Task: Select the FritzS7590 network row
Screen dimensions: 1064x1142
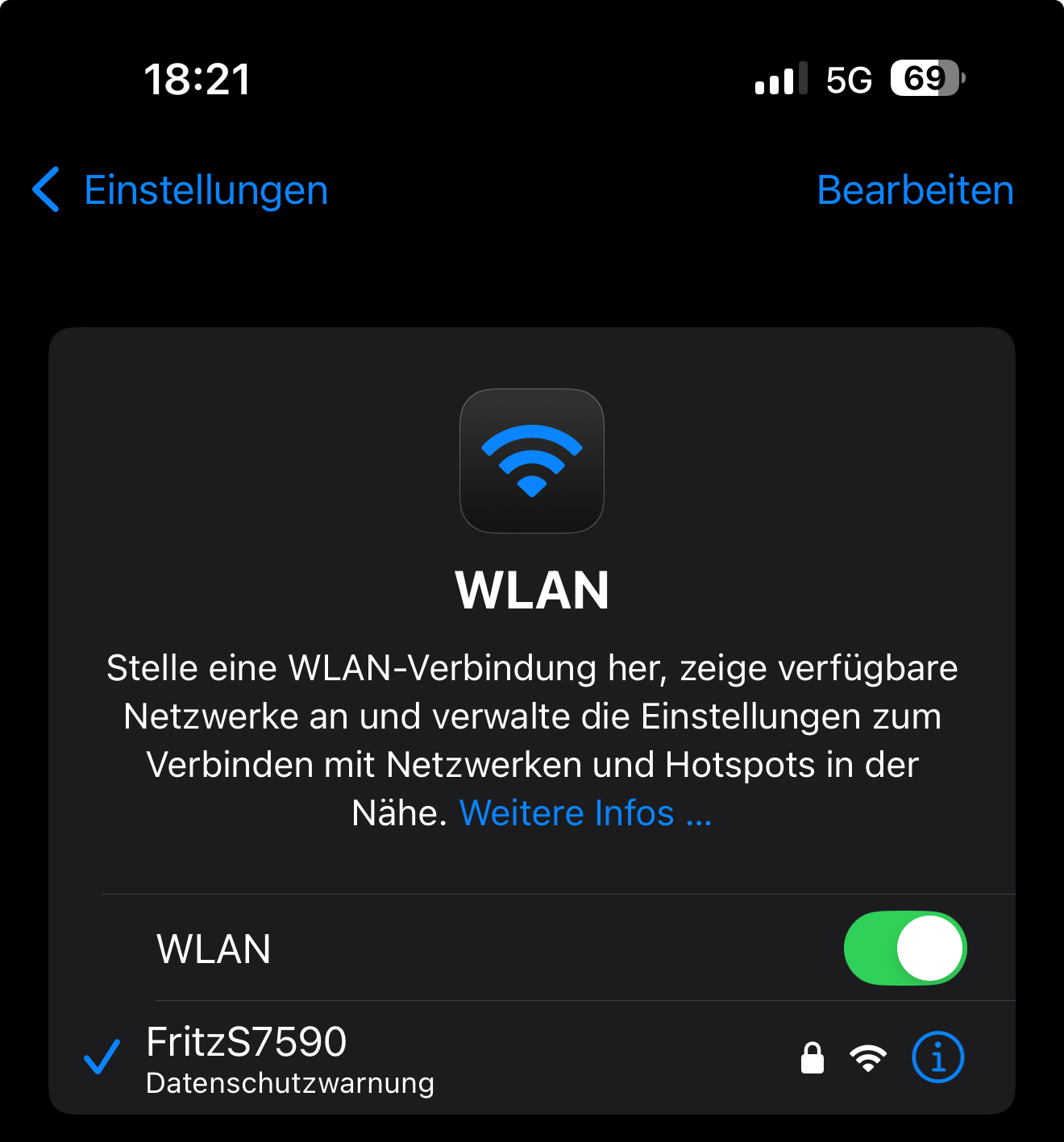Action: (403, 1057)
